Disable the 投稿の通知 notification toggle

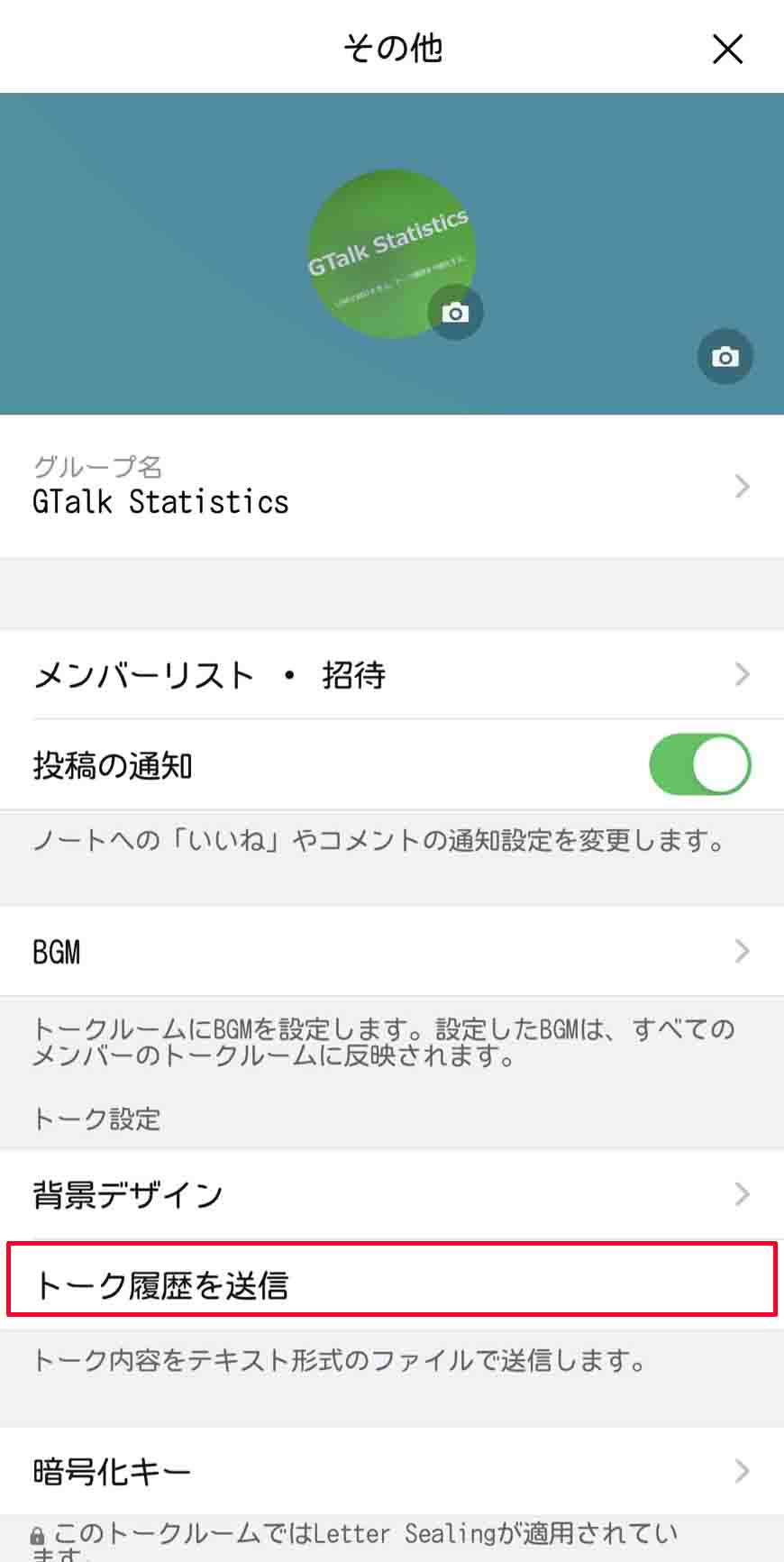coord(700,763)
